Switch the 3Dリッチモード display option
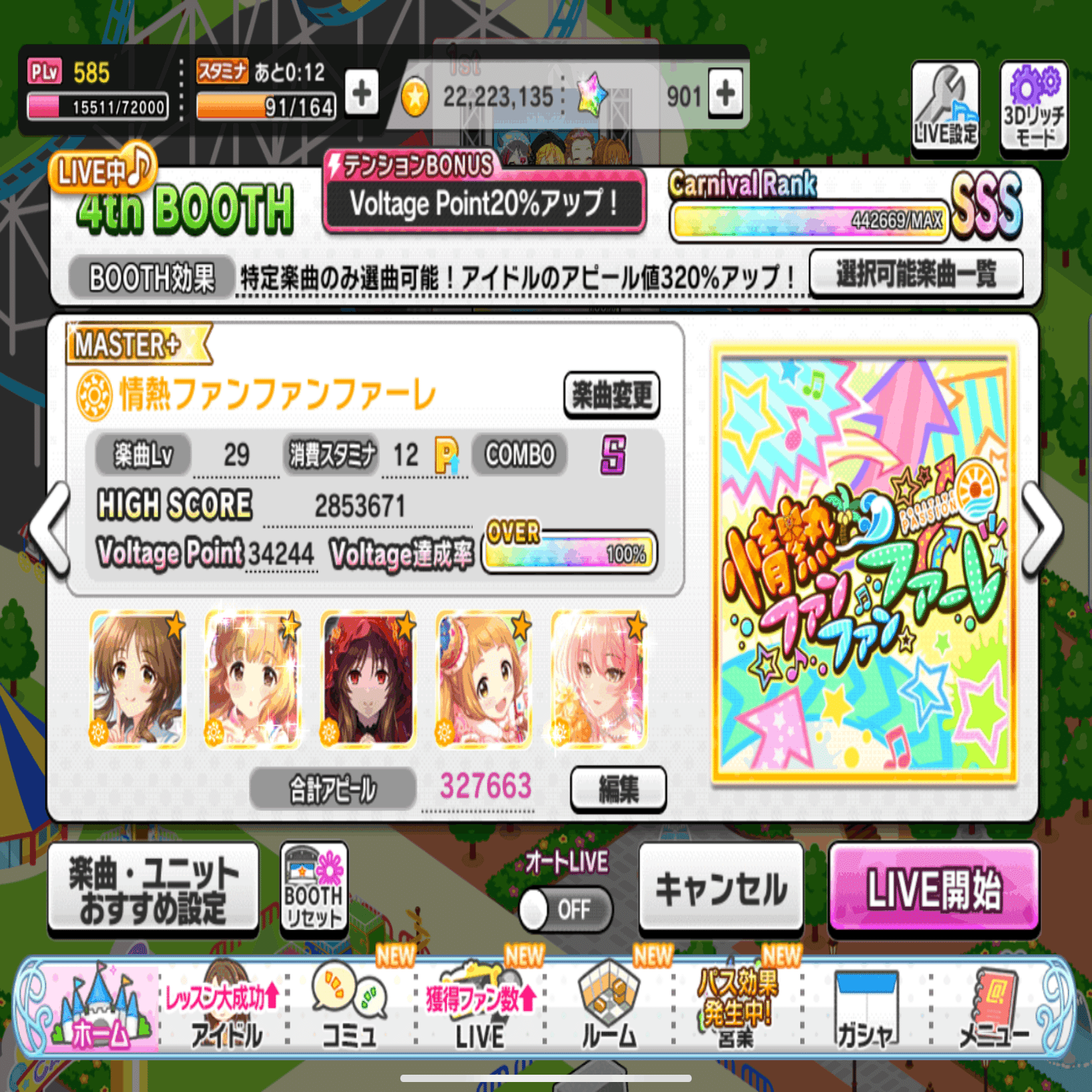The image size is (1092, 1092). [1033, 109]
